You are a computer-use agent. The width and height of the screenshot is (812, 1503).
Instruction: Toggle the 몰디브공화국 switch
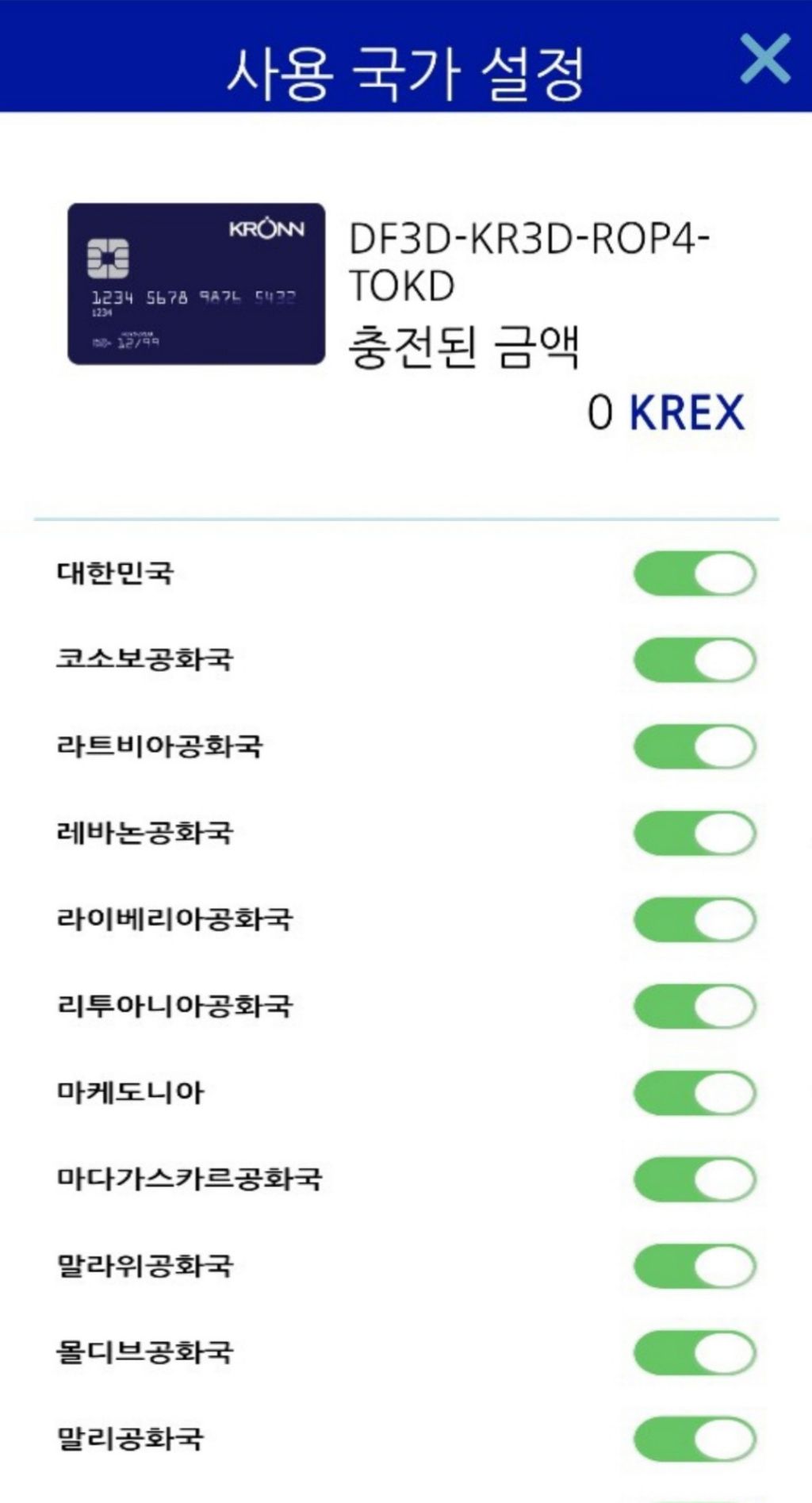point(695,1352)
